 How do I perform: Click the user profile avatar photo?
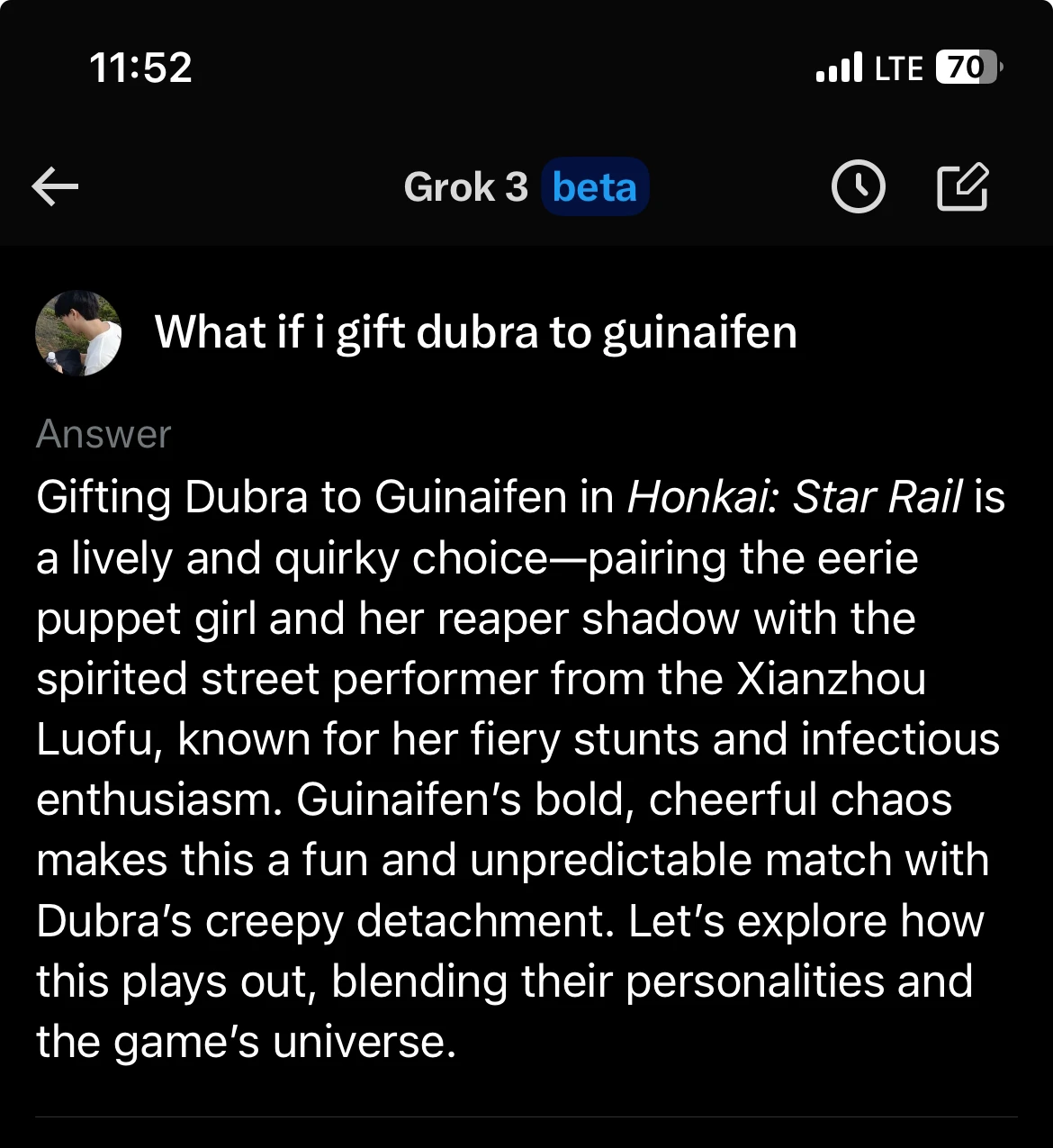tap(78, 332)
